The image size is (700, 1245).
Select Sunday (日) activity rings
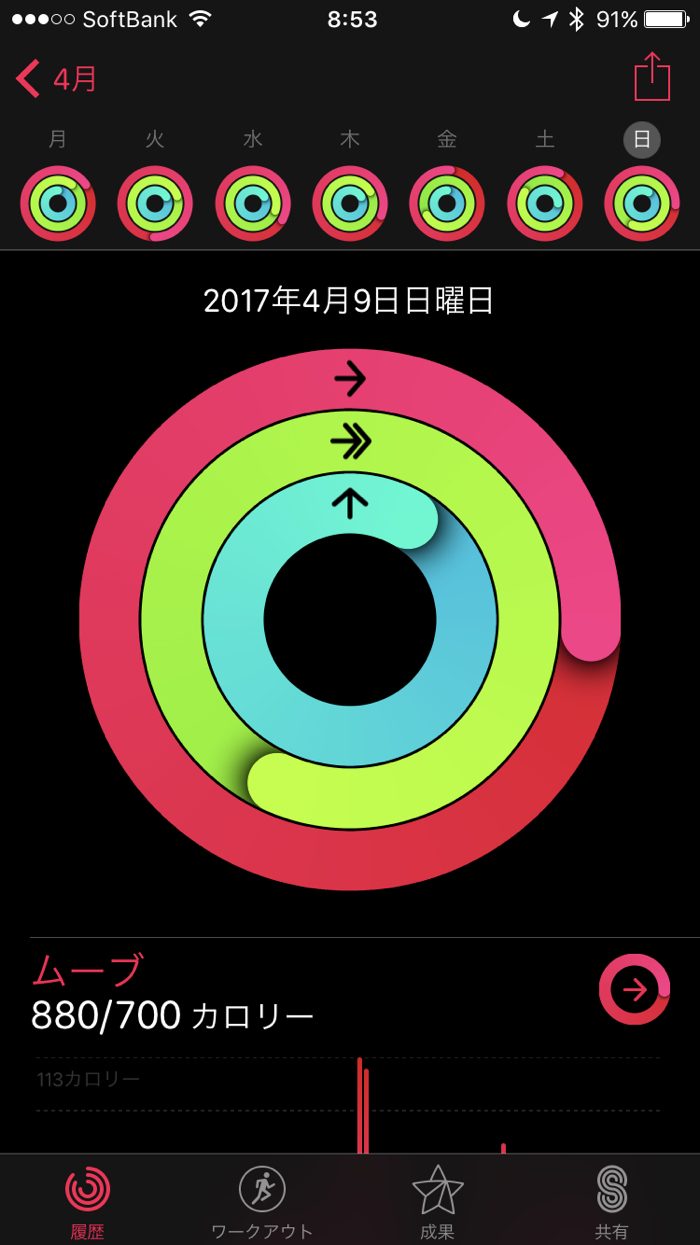click(642, 204)
